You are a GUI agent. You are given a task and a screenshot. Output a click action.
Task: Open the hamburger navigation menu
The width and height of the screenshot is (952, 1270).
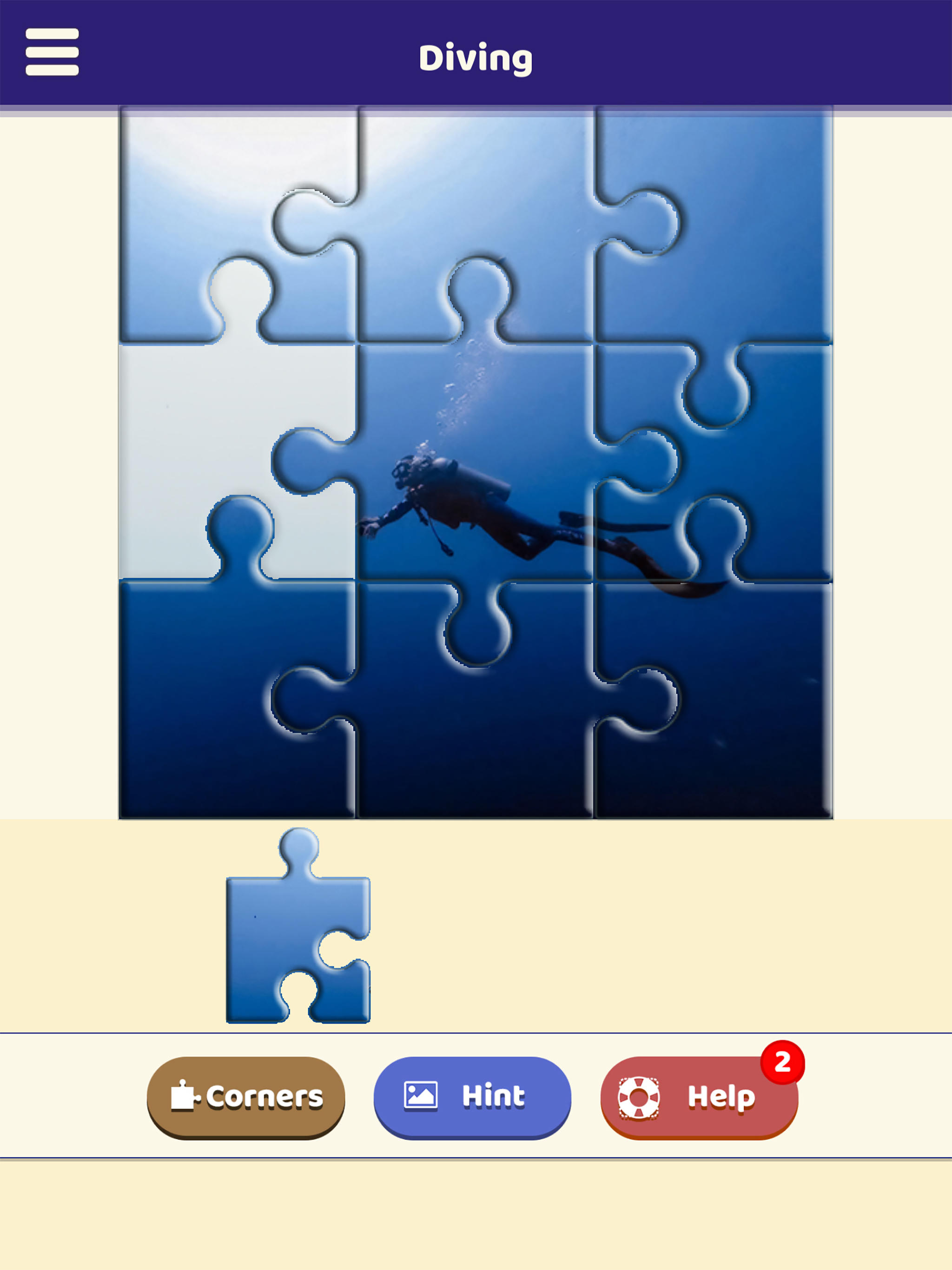[51, 53]
